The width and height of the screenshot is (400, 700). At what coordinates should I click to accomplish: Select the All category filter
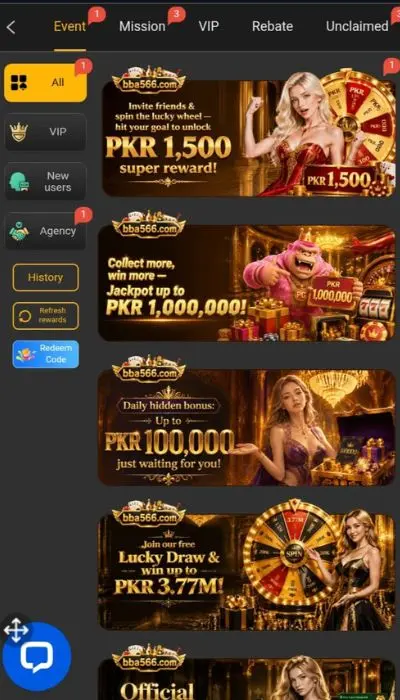click(45, 83)
